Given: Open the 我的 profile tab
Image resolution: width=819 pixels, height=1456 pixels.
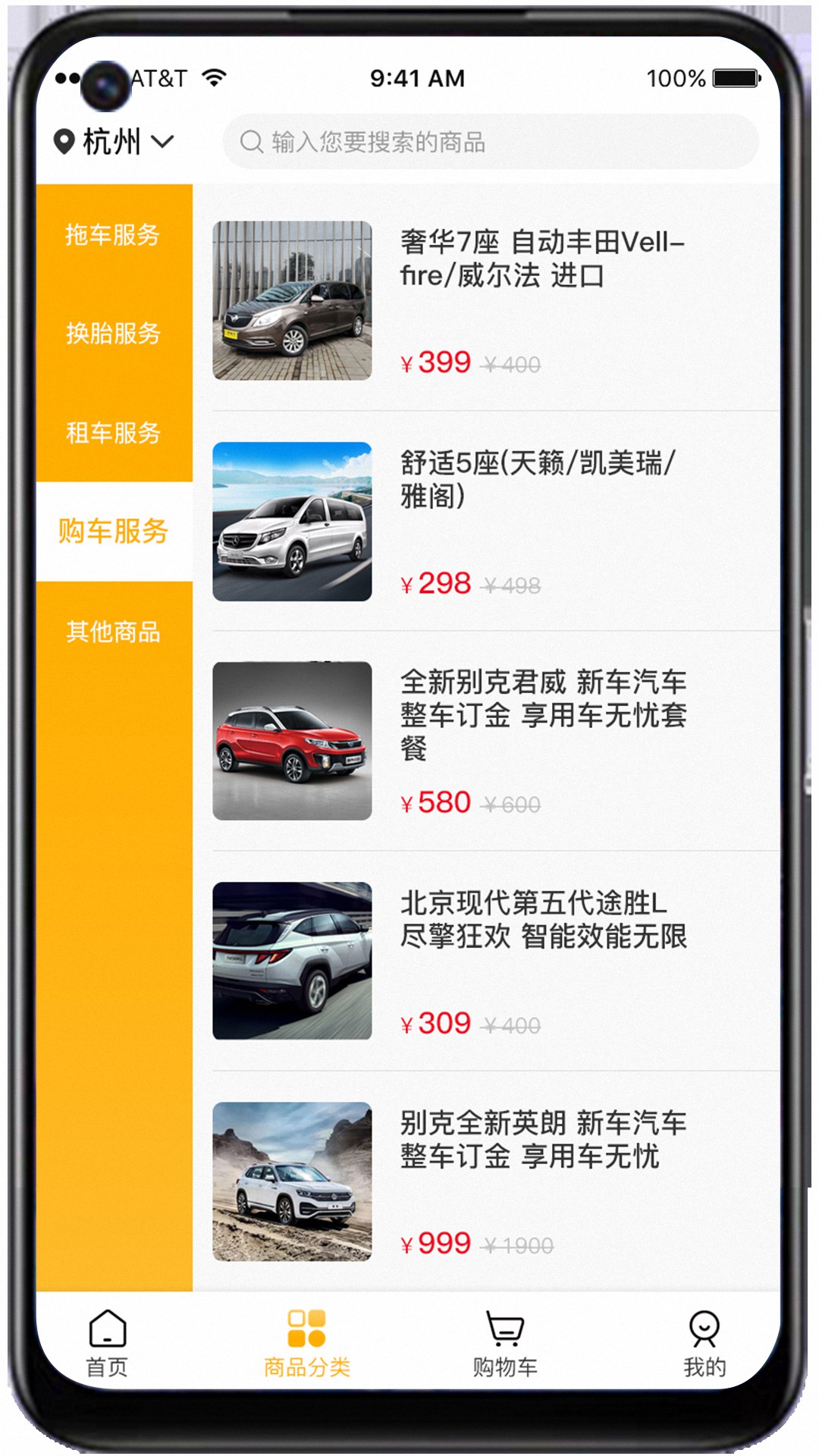Looking at the screenshot, I should 704,1344.
